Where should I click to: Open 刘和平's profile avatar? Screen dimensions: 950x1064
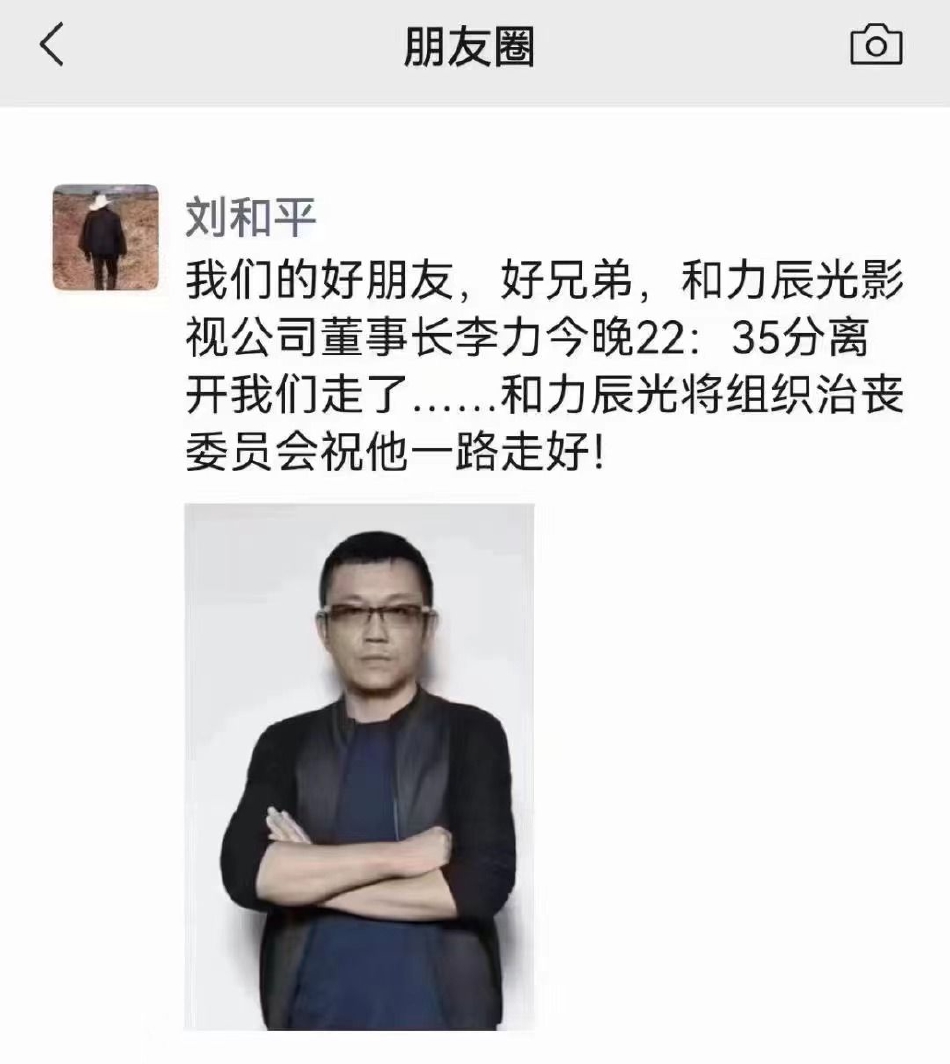105,237
